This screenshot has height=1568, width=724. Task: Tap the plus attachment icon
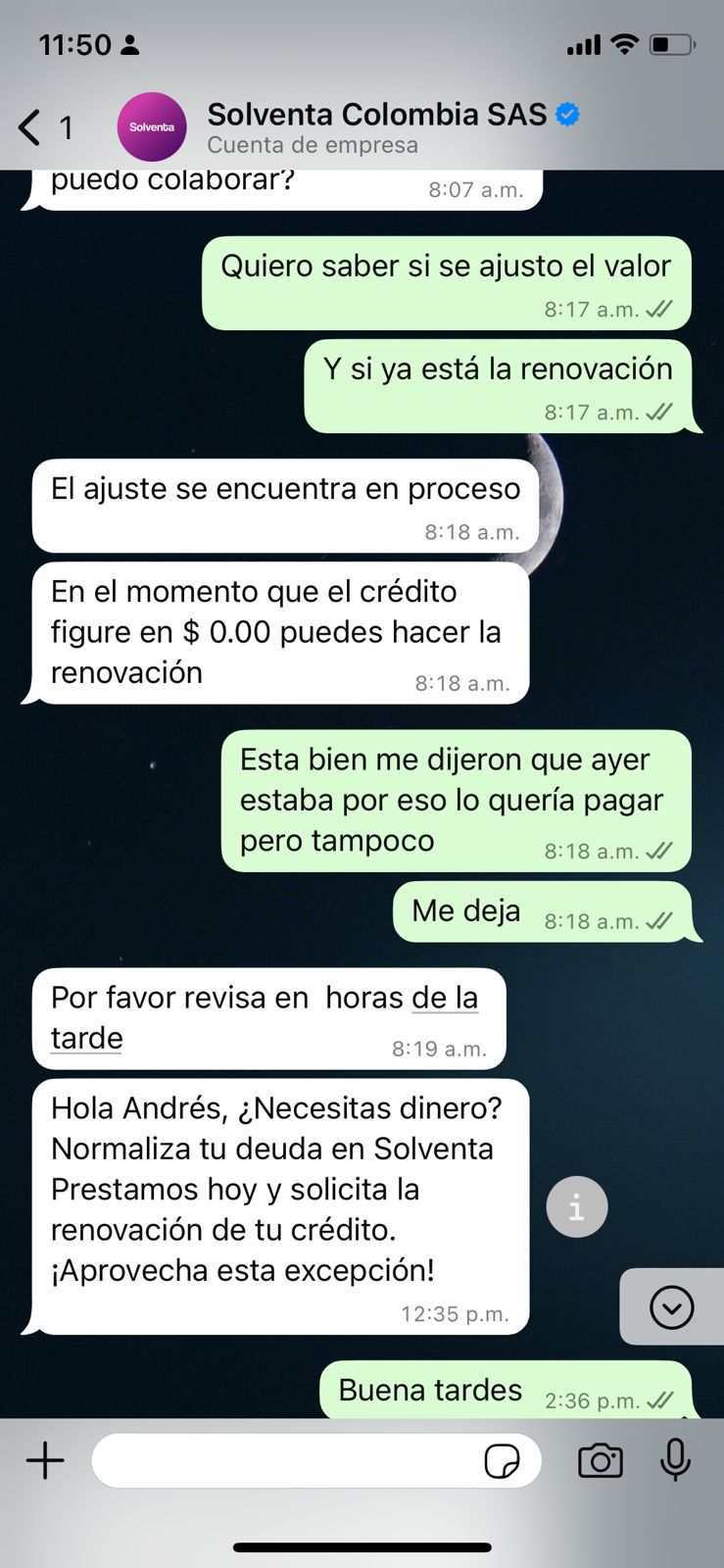45,1460
